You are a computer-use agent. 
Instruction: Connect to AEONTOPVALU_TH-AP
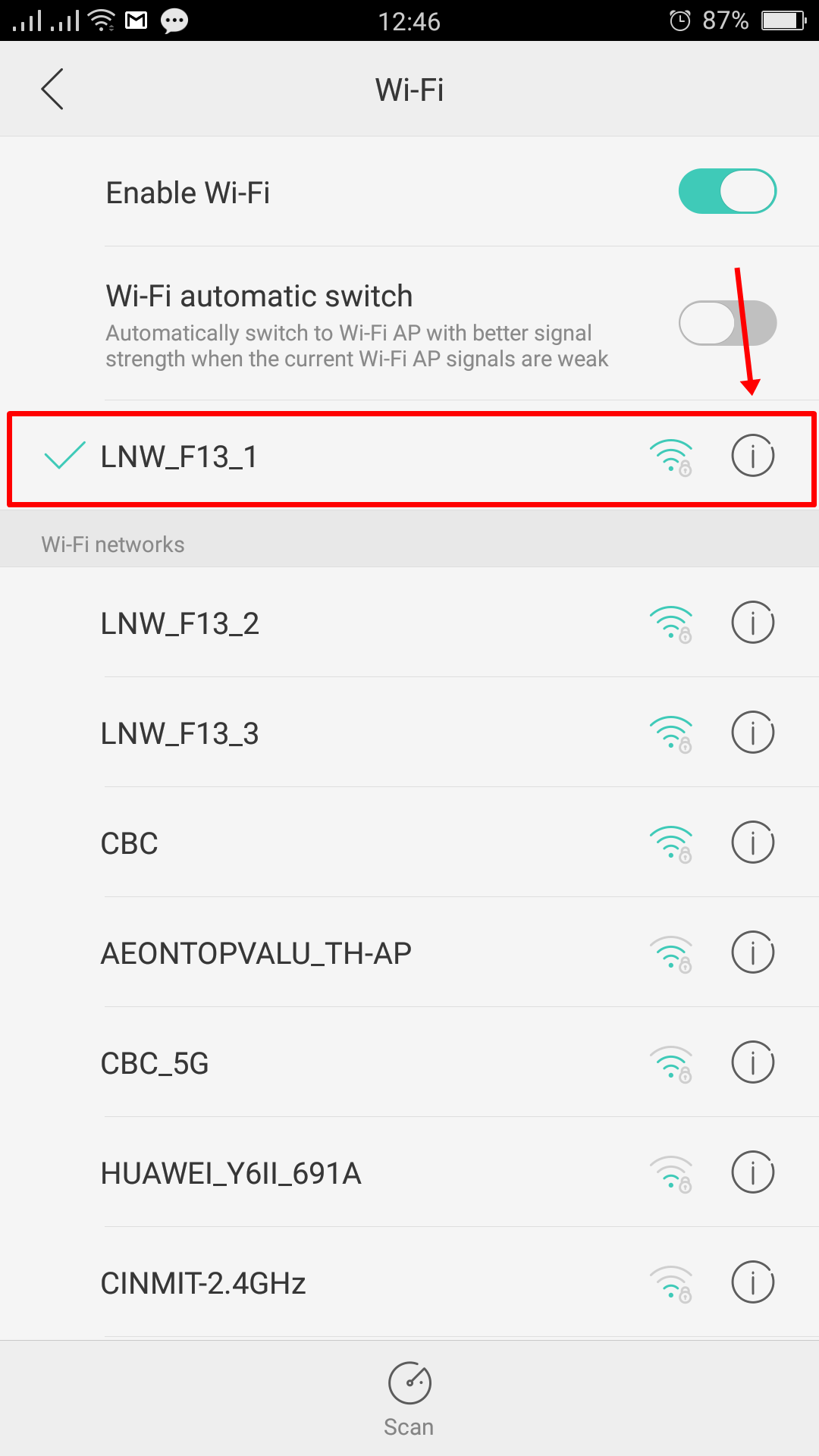pyautogui.click(x=256, y=953)
